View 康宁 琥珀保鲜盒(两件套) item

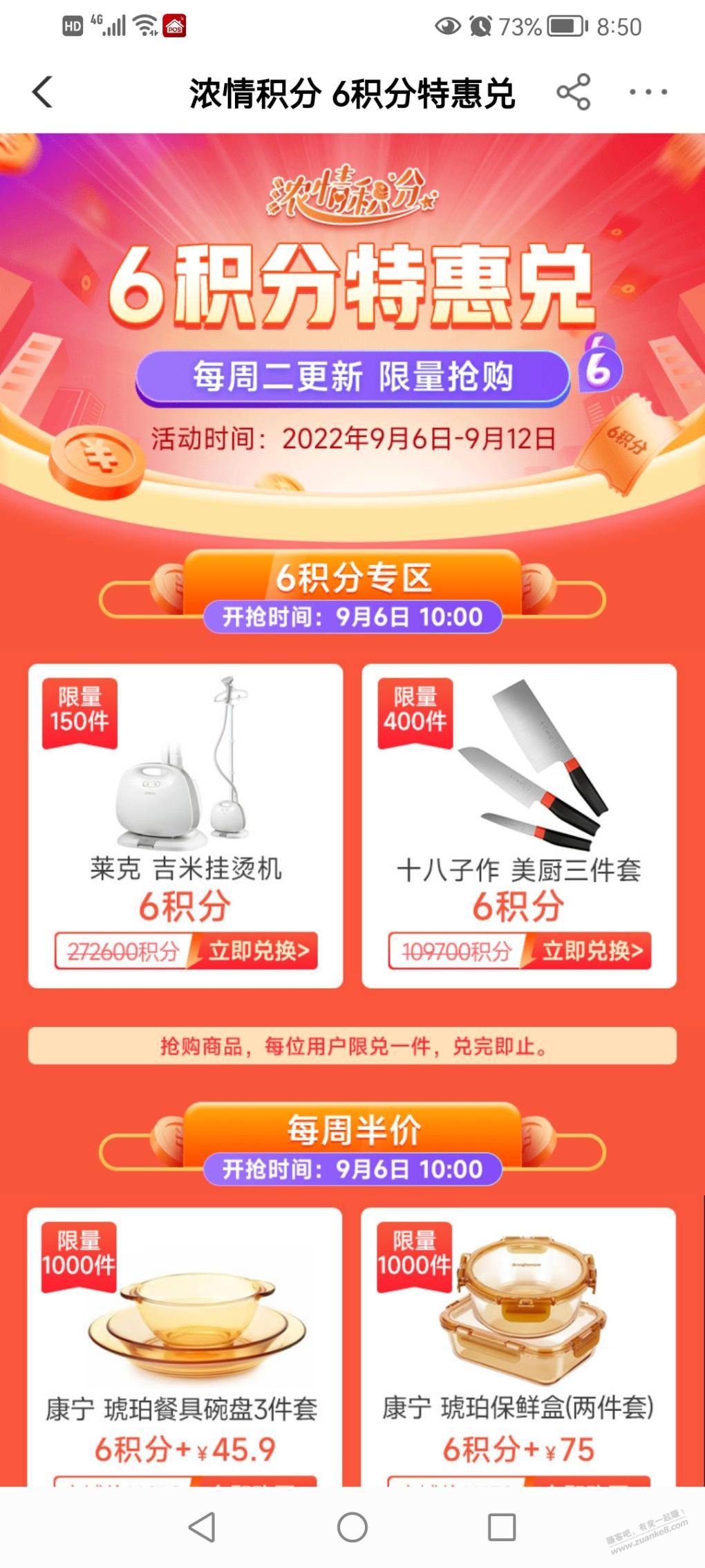518,1349
